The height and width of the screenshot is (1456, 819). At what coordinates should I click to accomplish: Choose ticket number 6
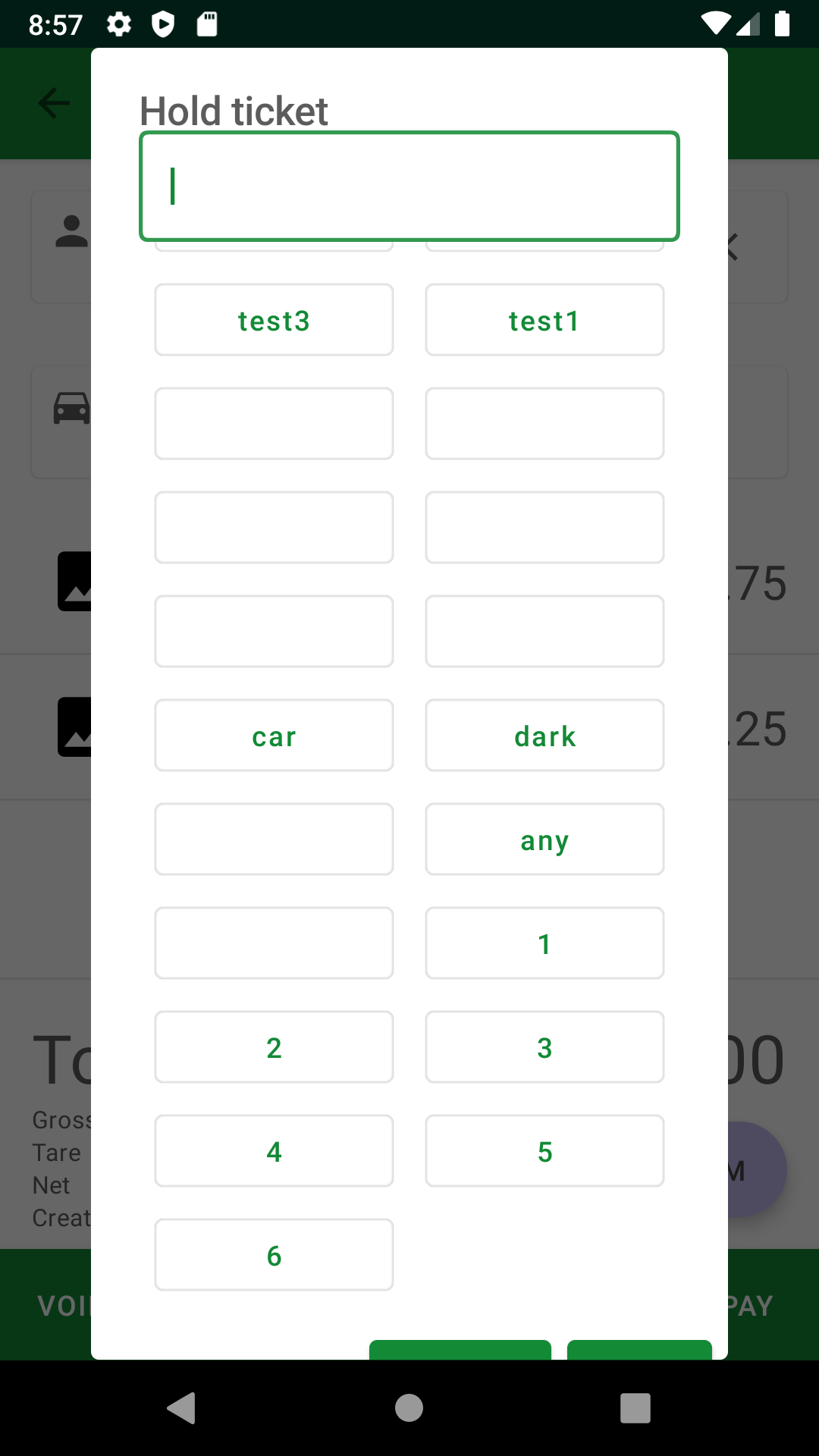point(274,1255)
